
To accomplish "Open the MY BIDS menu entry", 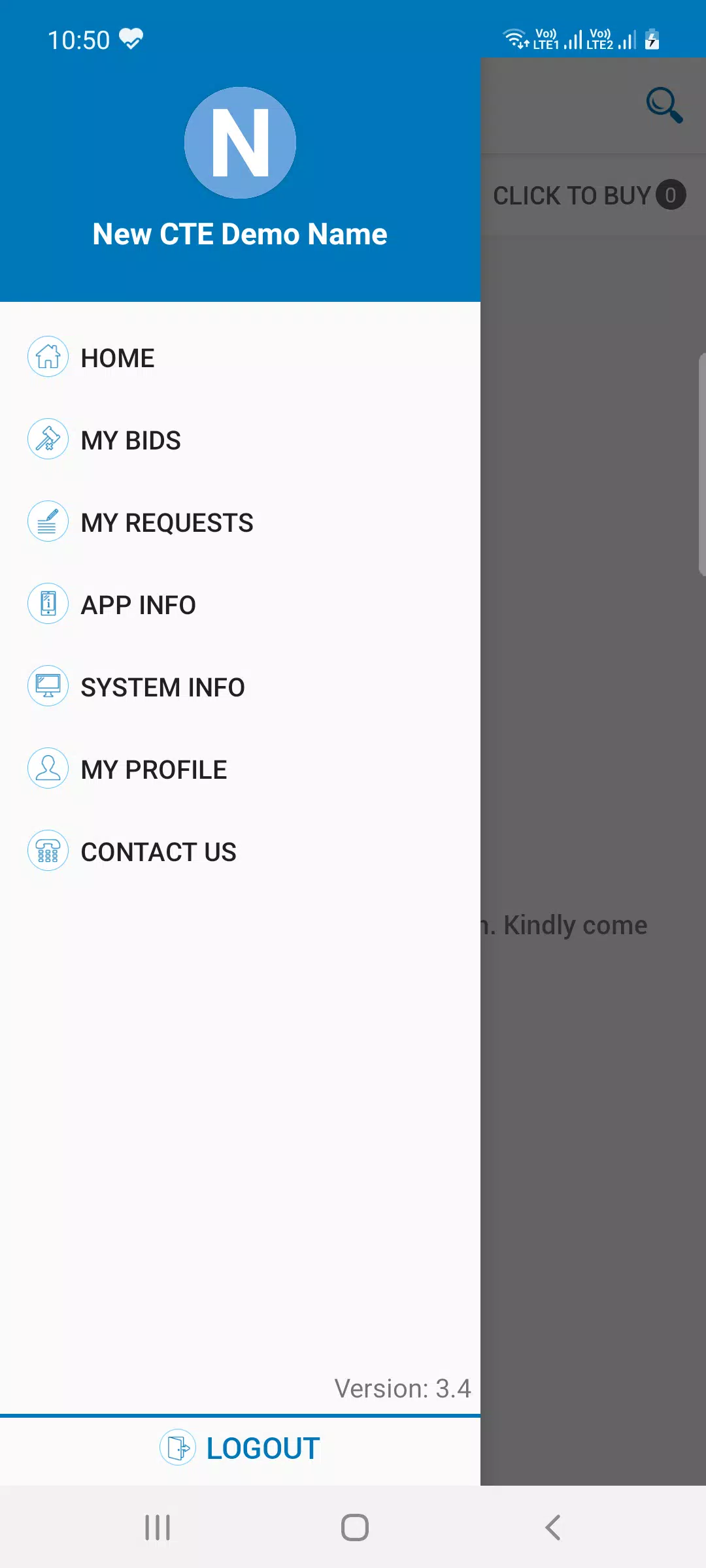I will click(131, 439).
